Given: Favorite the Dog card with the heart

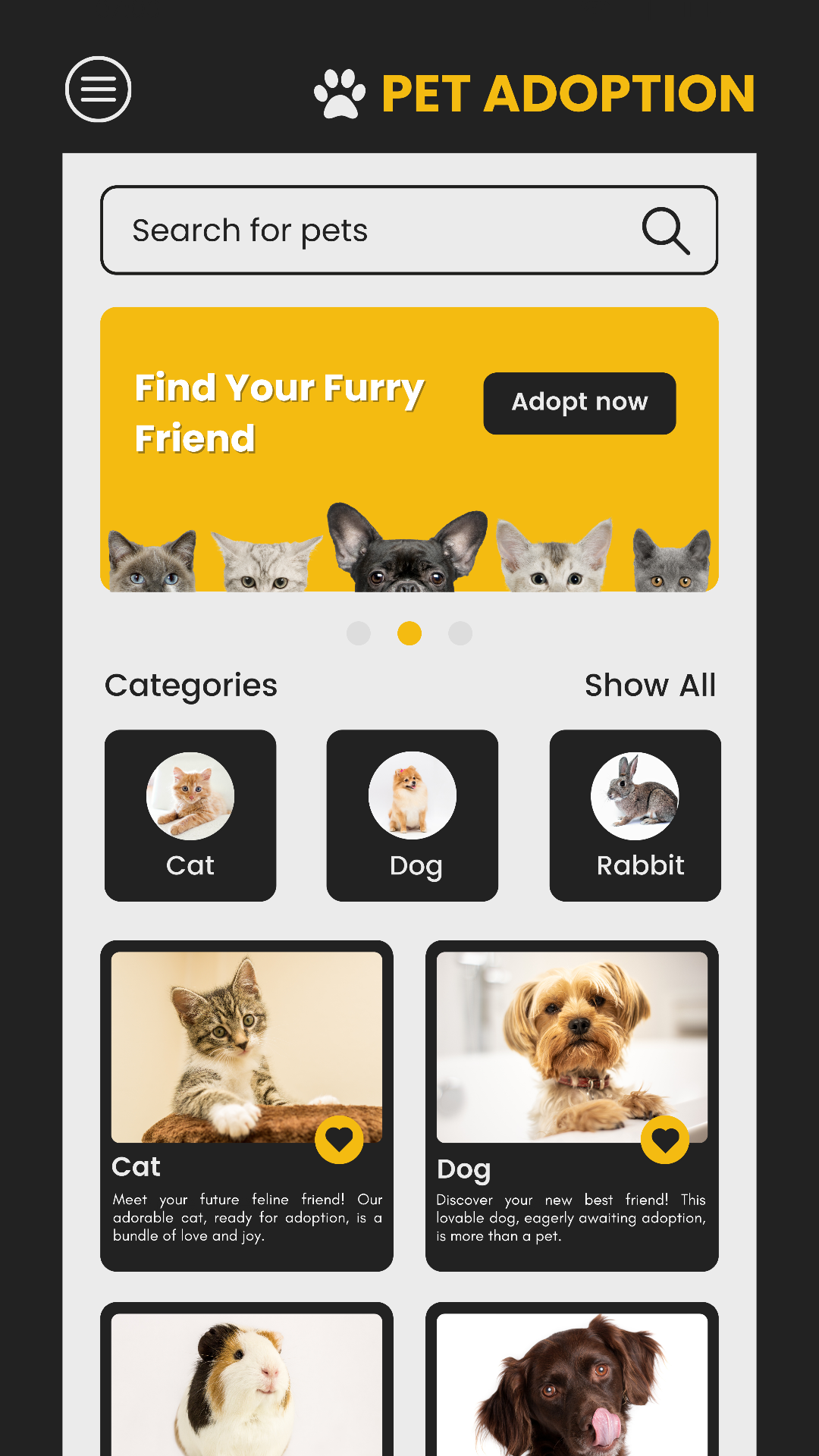Looking at the screenshot, I should [x=665, y=1139].
